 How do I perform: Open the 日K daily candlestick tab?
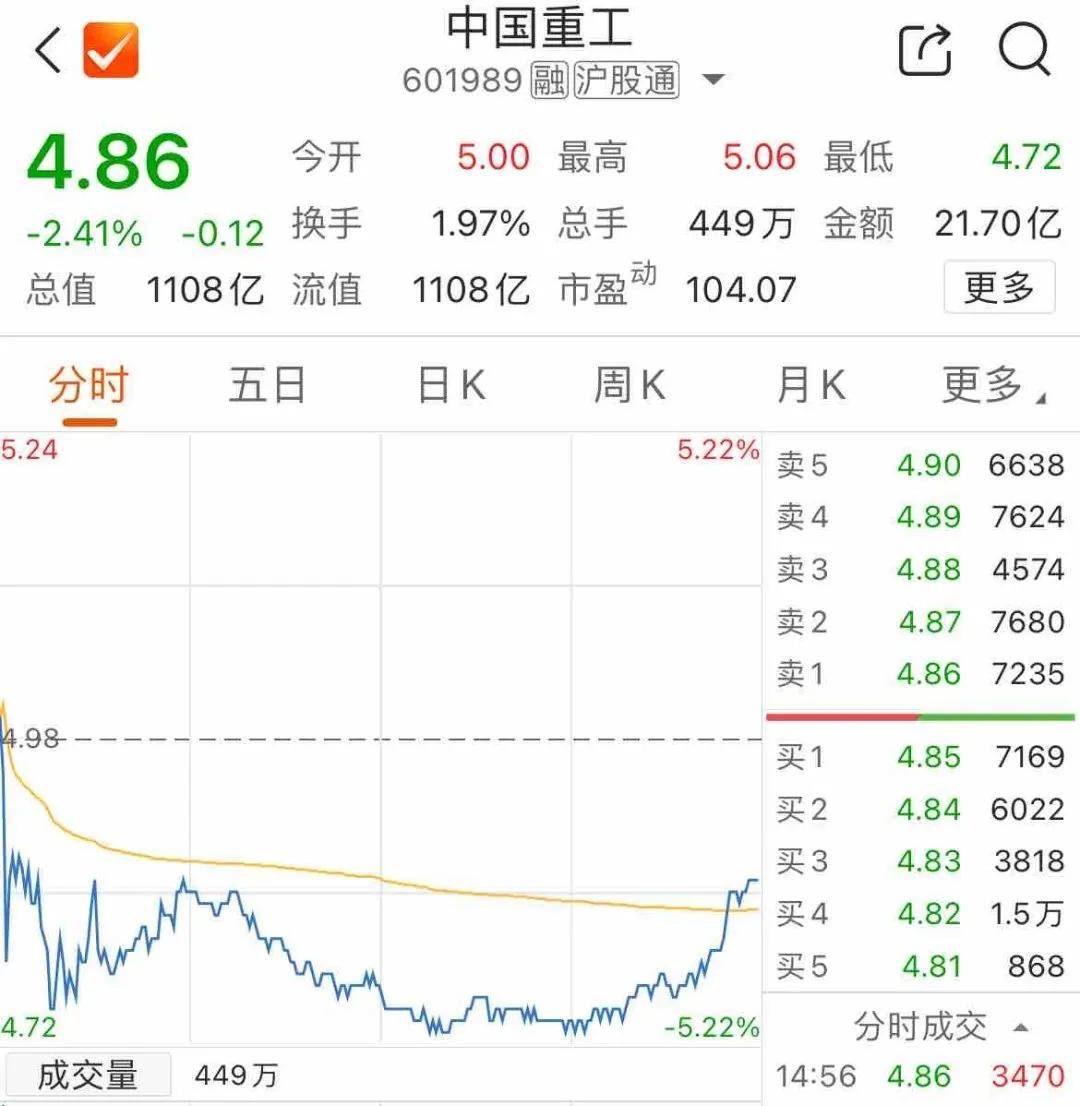pyautogui.click(x=449, y=384)
